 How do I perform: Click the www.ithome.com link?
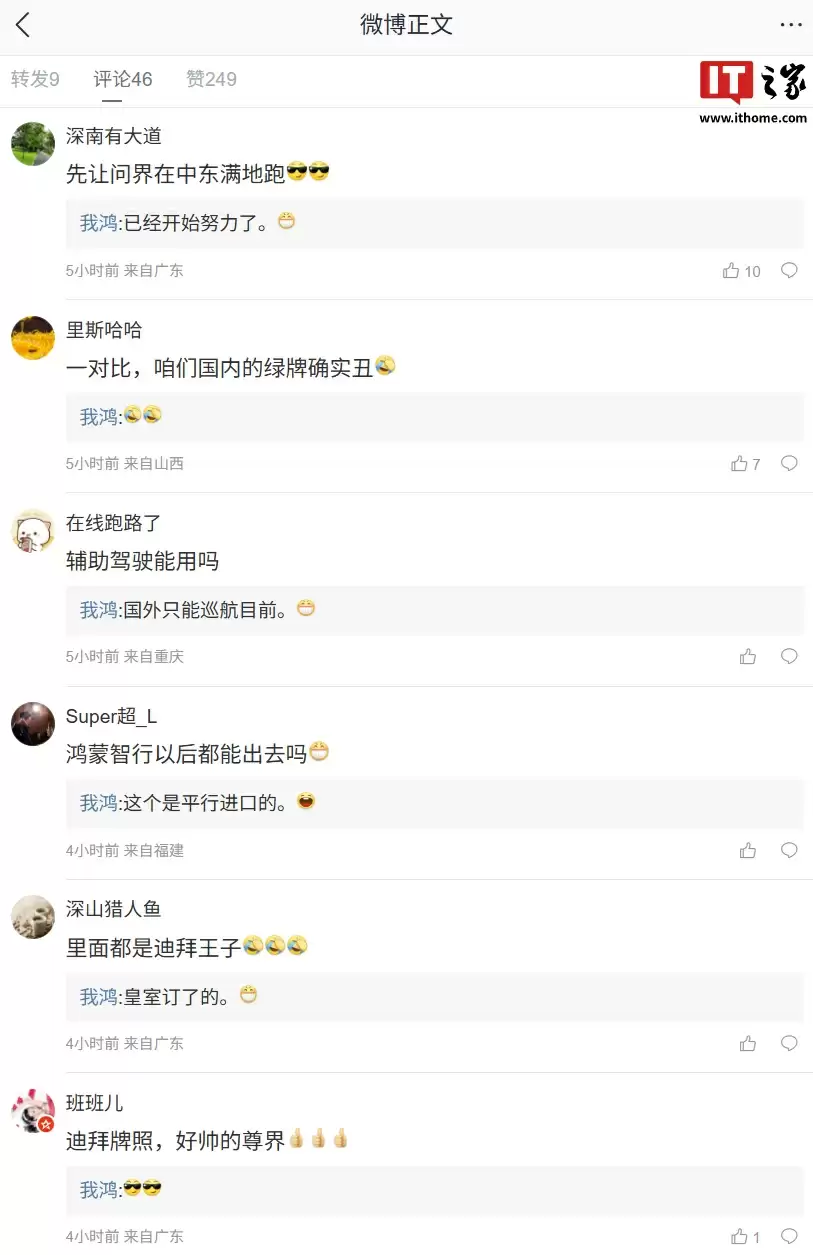pos(753,117)
